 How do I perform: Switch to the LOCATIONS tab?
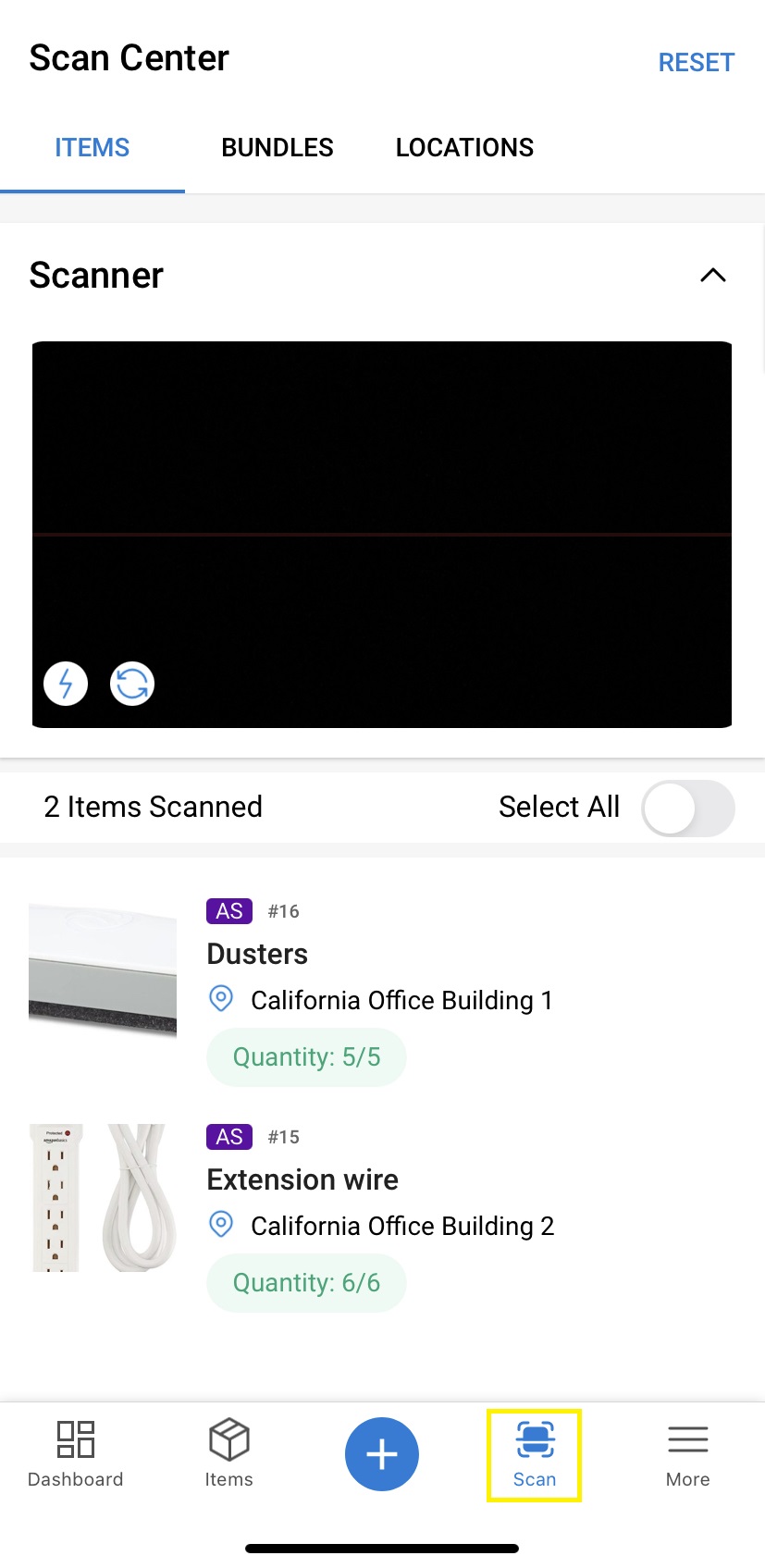click(x=463, y=147)
